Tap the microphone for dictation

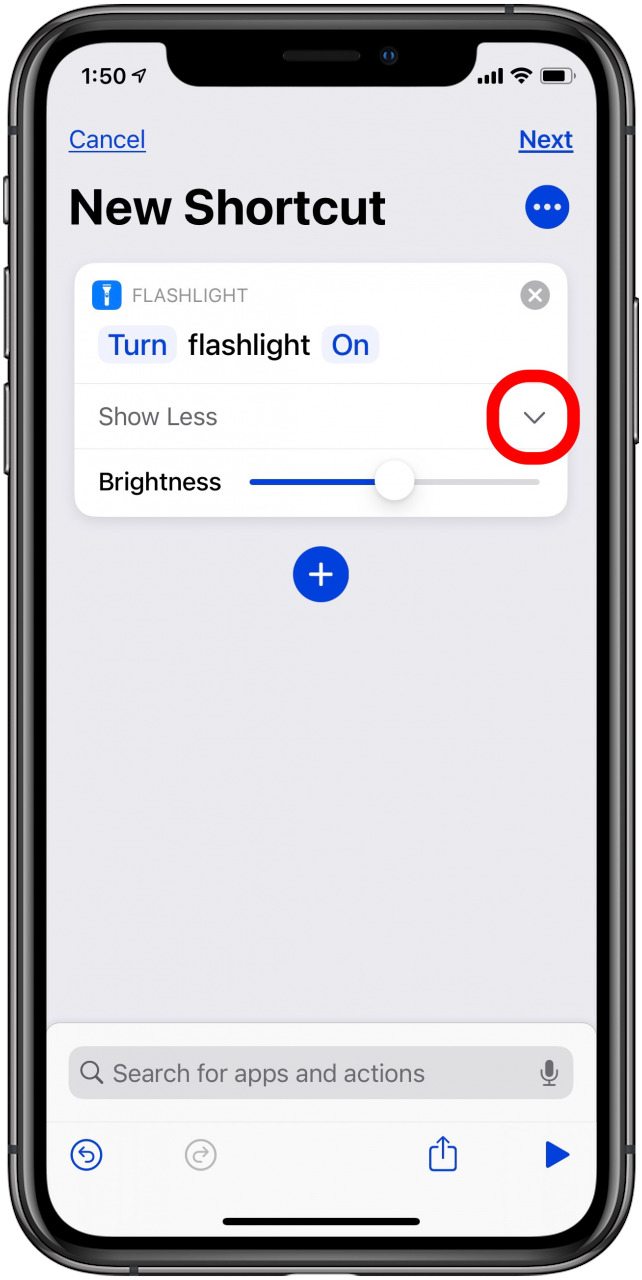[x=549, y=1073]
